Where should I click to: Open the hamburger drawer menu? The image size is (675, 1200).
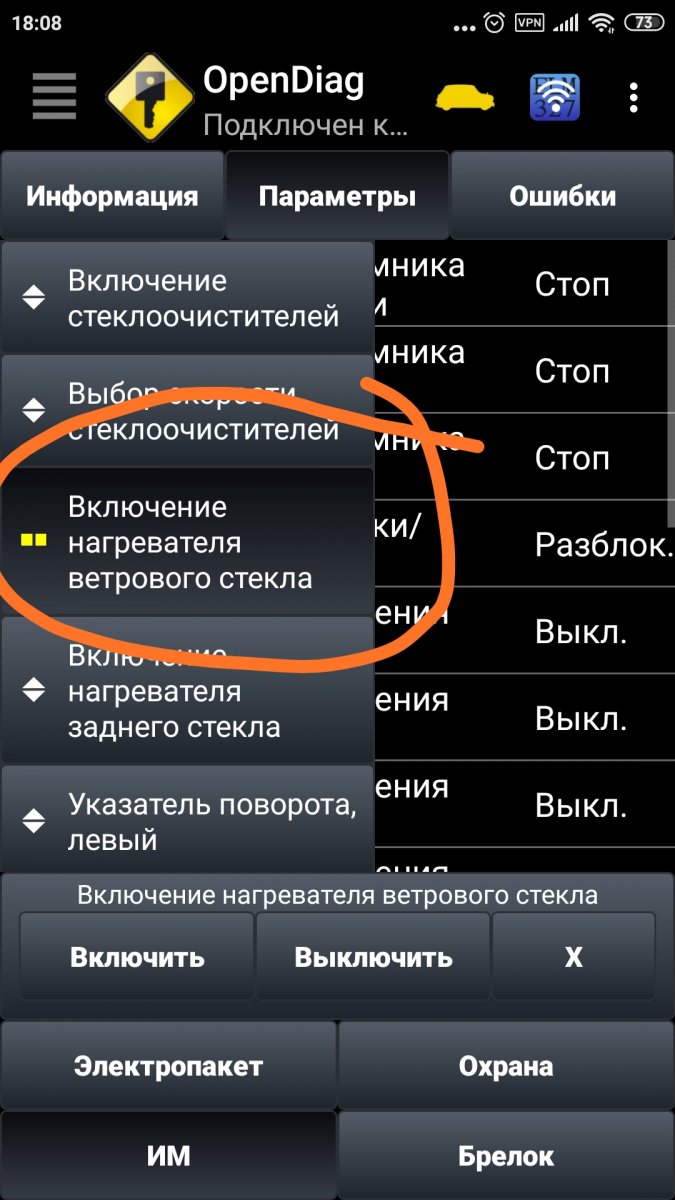click(54, 98)
